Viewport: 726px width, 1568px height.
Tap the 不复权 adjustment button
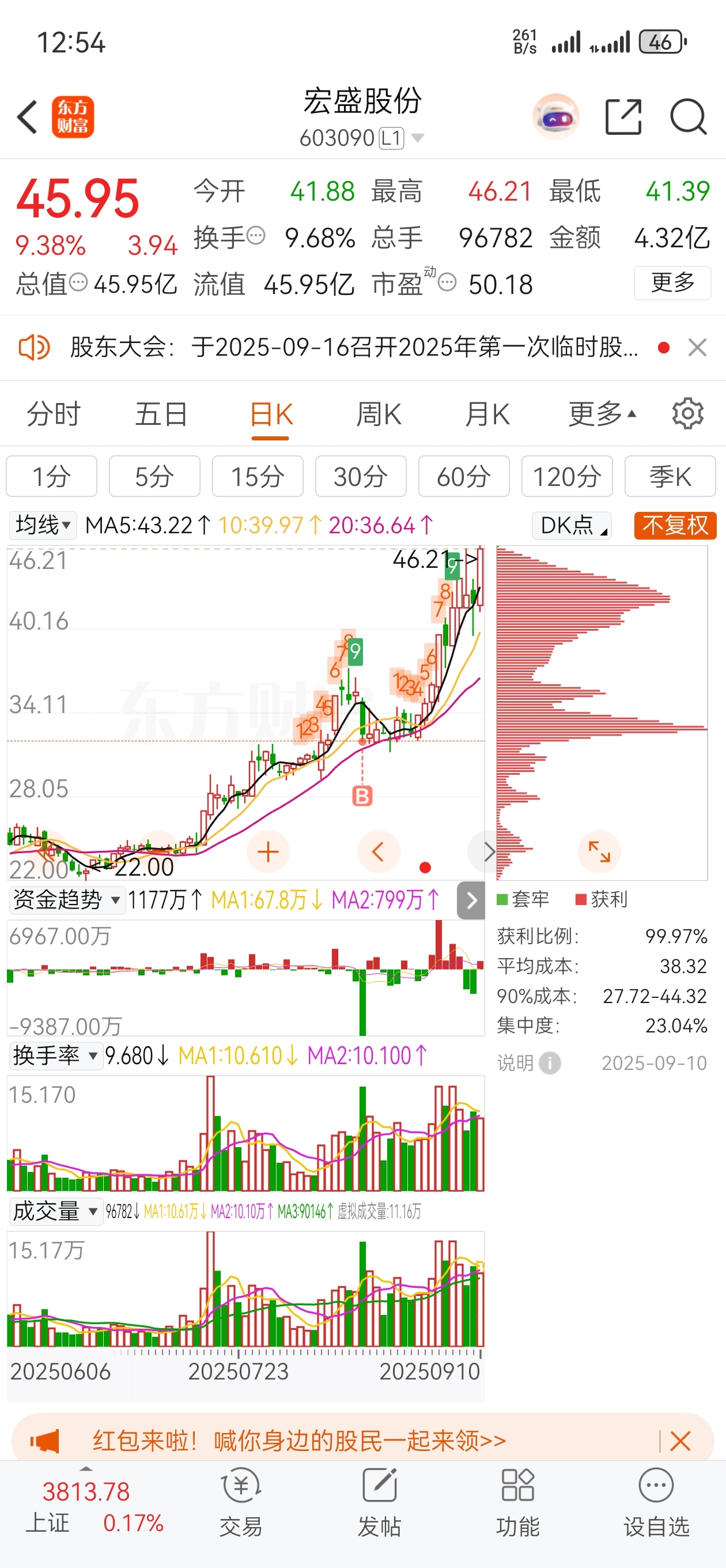click(675, 525)
